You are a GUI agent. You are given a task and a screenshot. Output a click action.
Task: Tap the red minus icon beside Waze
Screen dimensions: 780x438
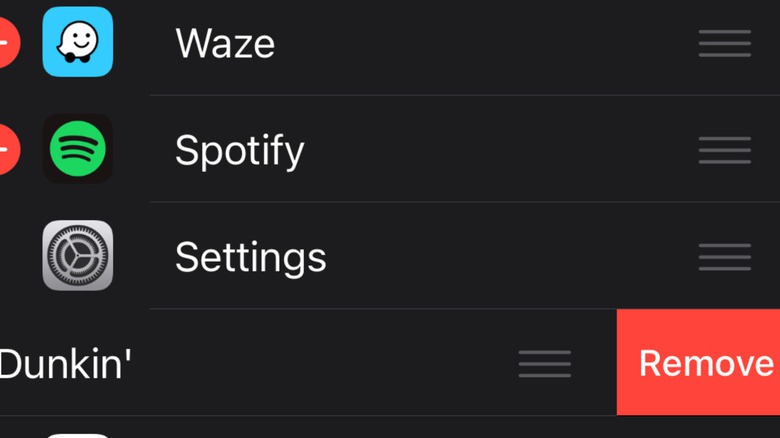(x=7, y=43)
